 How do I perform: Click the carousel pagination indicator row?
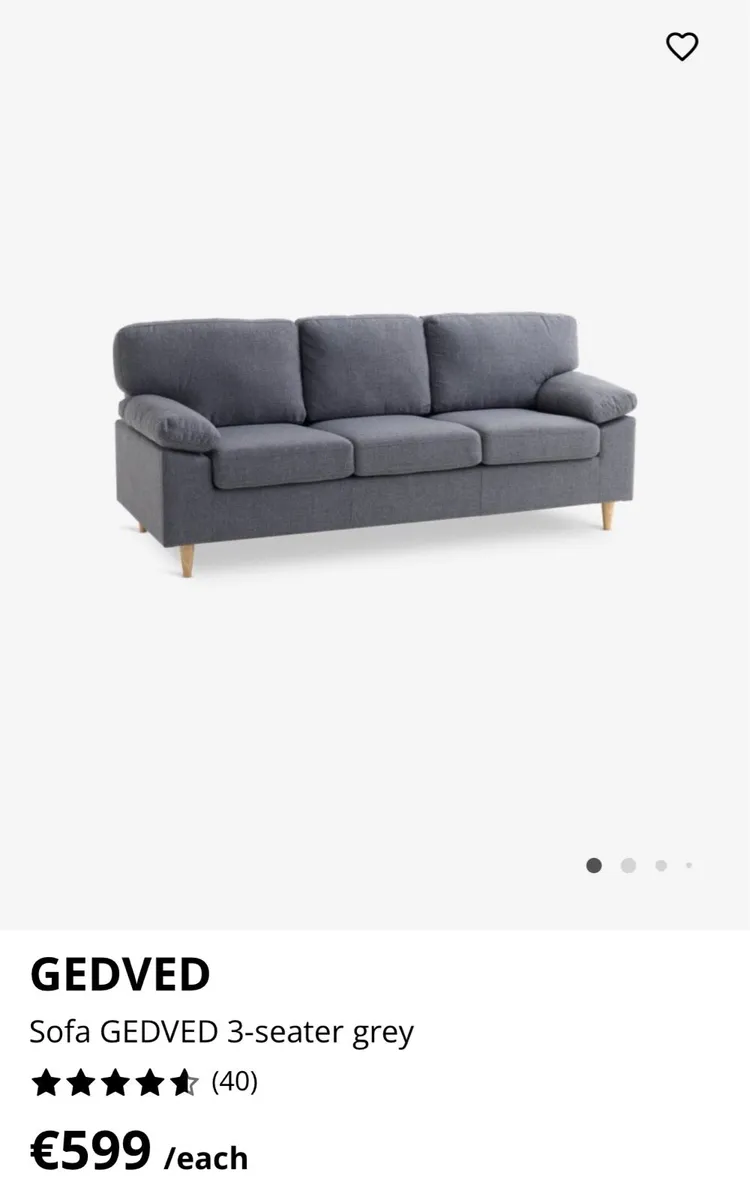tap(642, 866)
